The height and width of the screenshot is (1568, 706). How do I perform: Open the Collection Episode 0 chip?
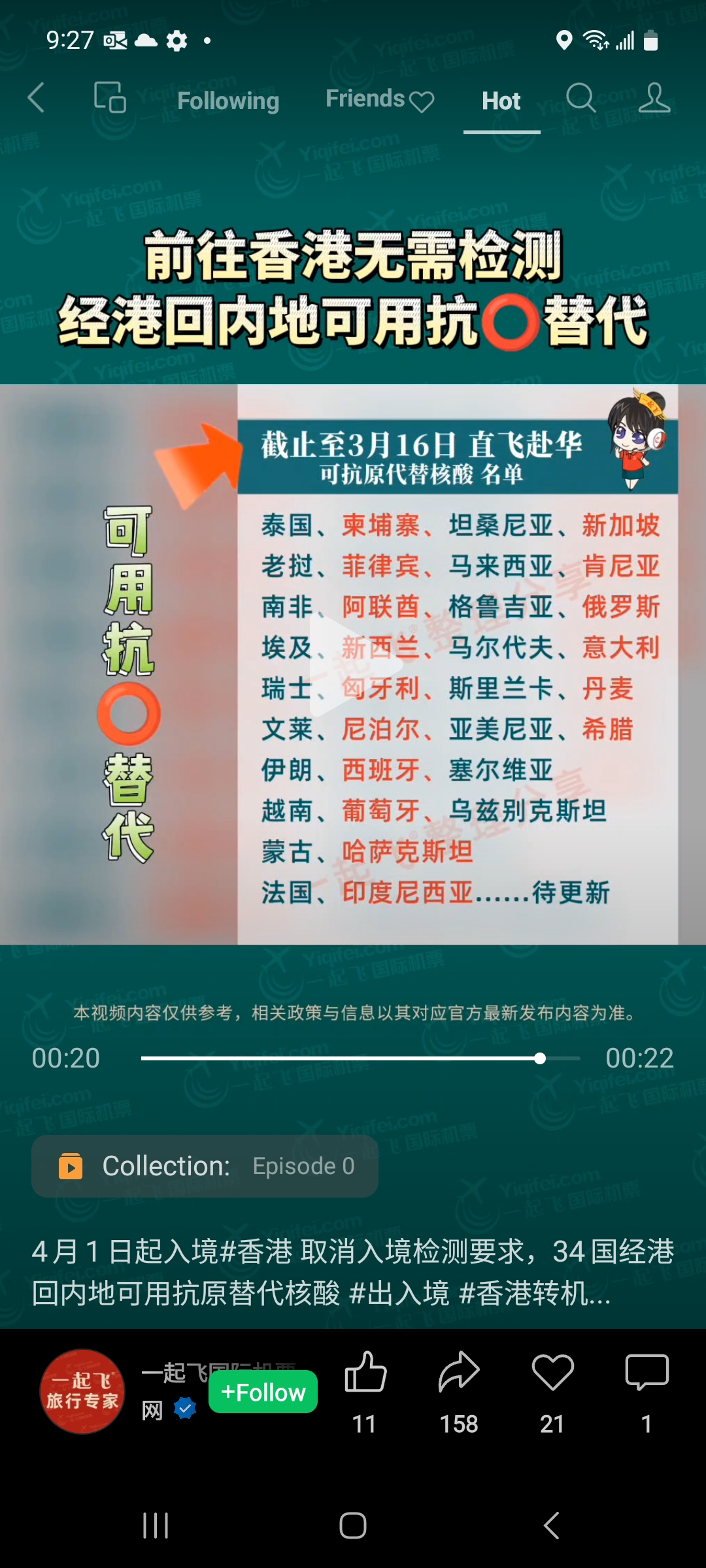coord(205,1166)
